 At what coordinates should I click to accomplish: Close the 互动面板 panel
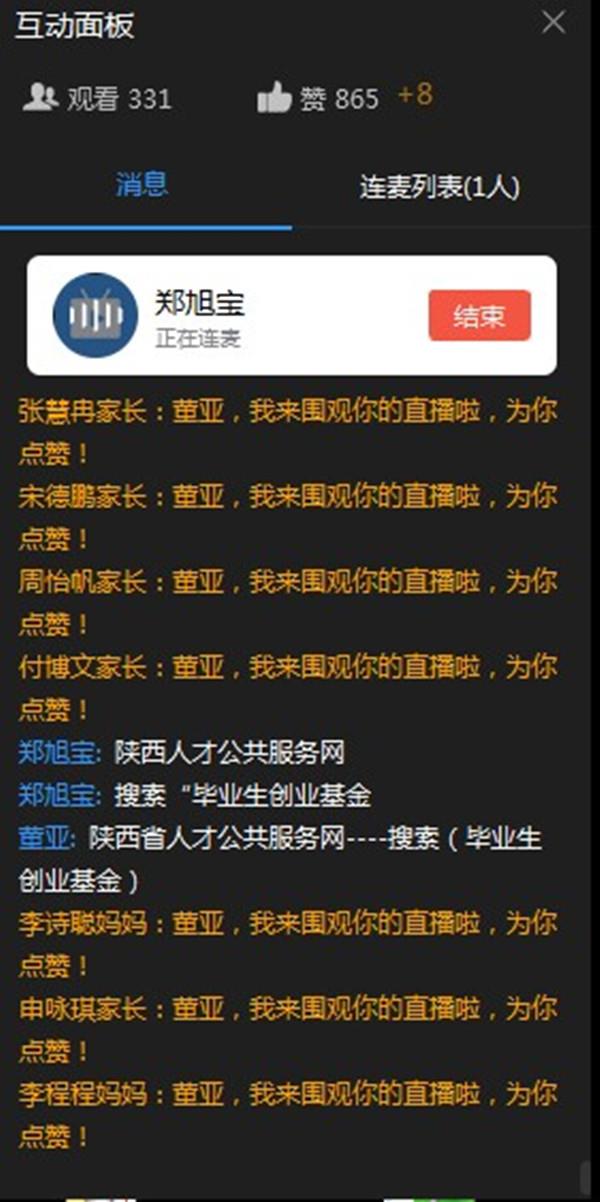click(x=553, y=22)
